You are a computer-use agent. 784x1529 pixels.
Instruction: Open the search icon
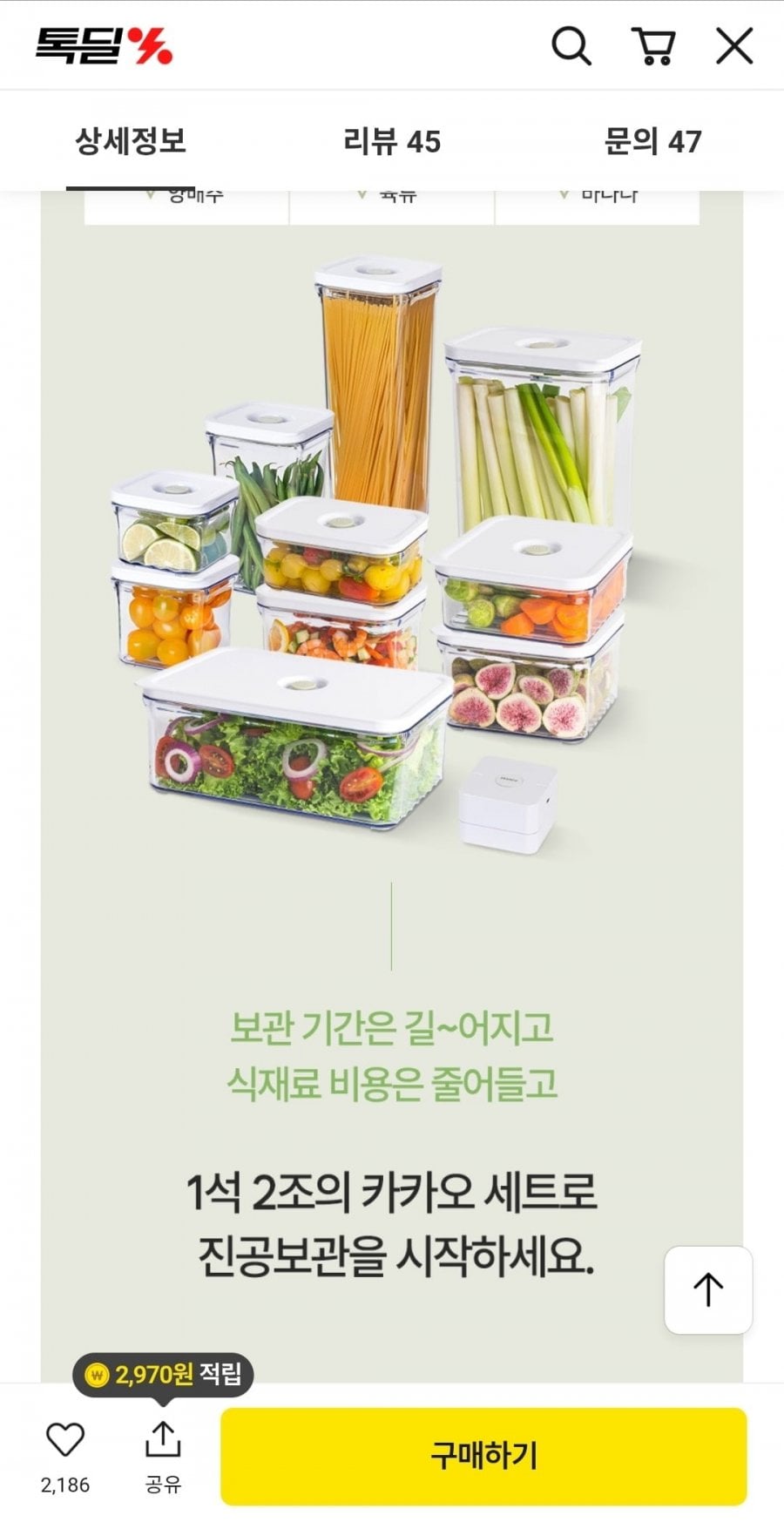point(571,46)
